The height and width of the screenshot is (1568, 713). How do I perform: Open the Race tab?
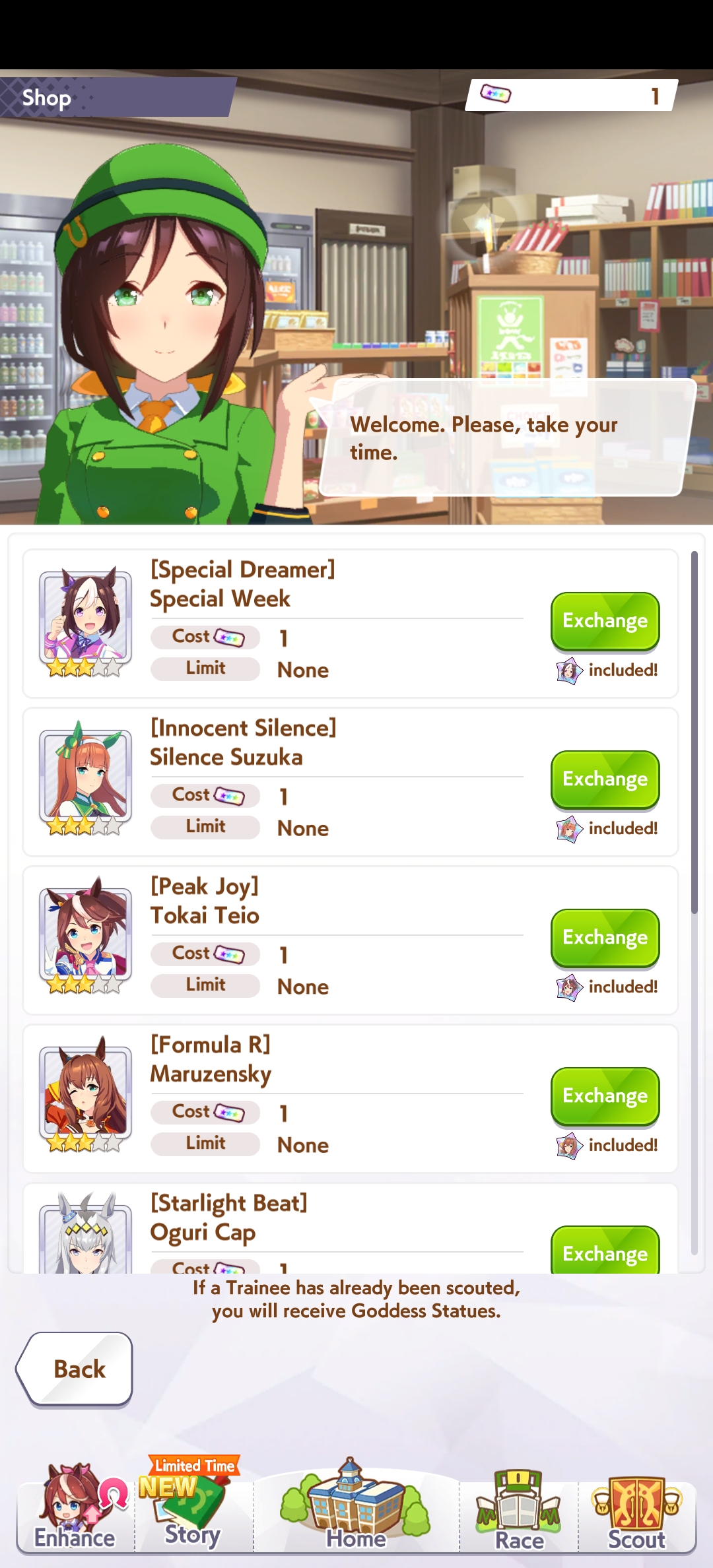(x=520, y=1511)
